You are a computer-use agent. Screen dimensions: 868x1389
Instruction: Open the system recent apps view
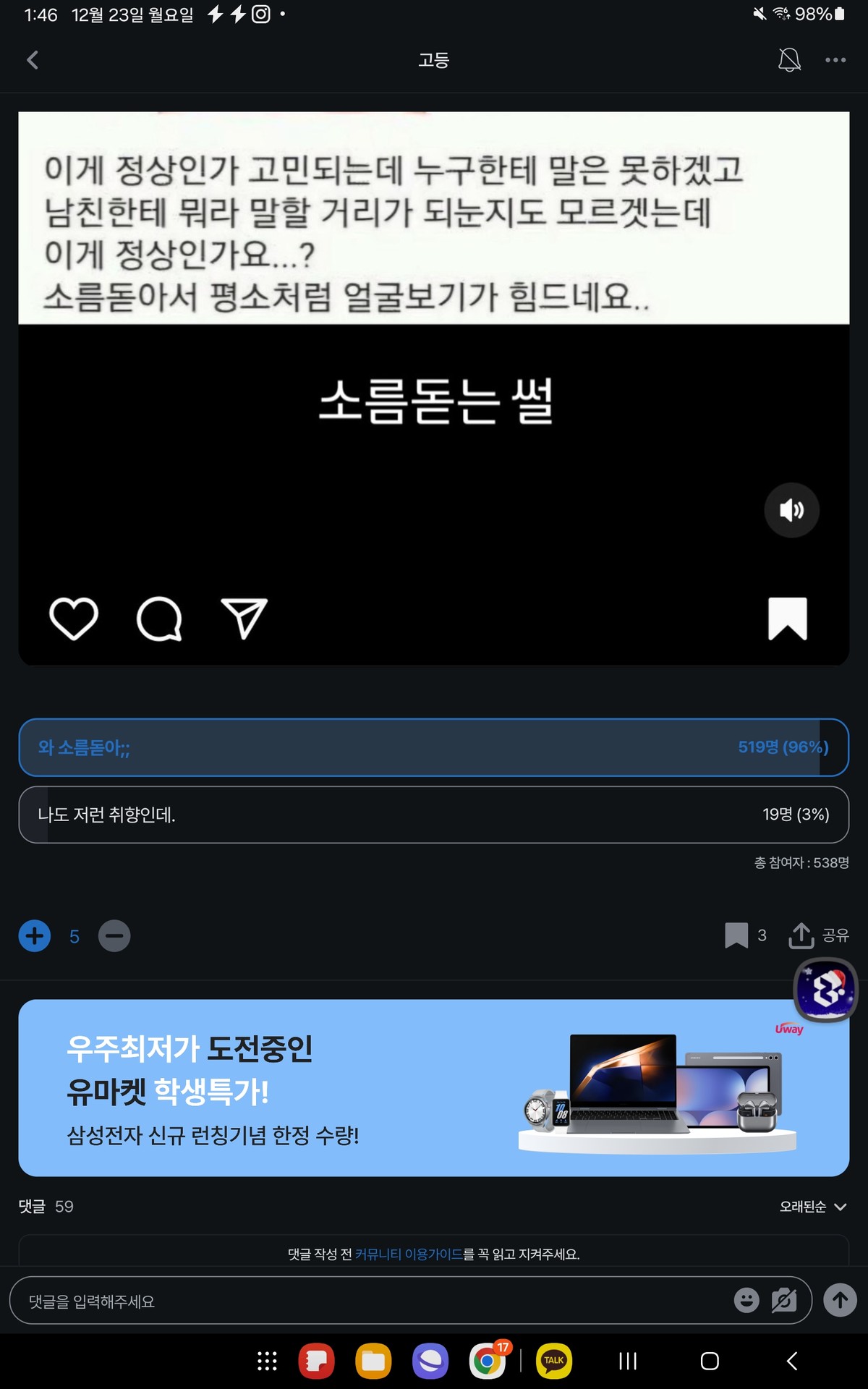[x=628, y=1362]
